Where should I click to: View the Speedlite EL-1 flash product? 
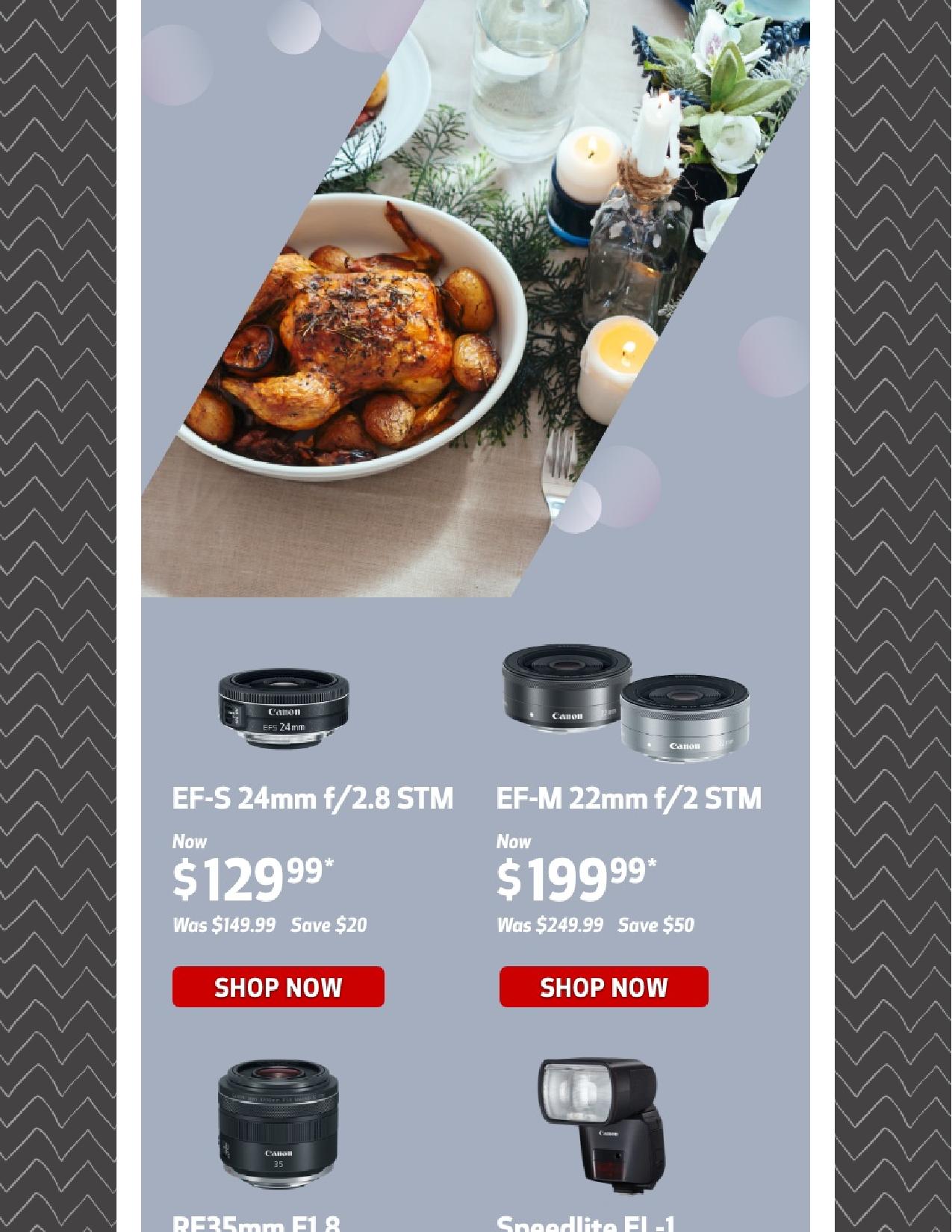601,1124
